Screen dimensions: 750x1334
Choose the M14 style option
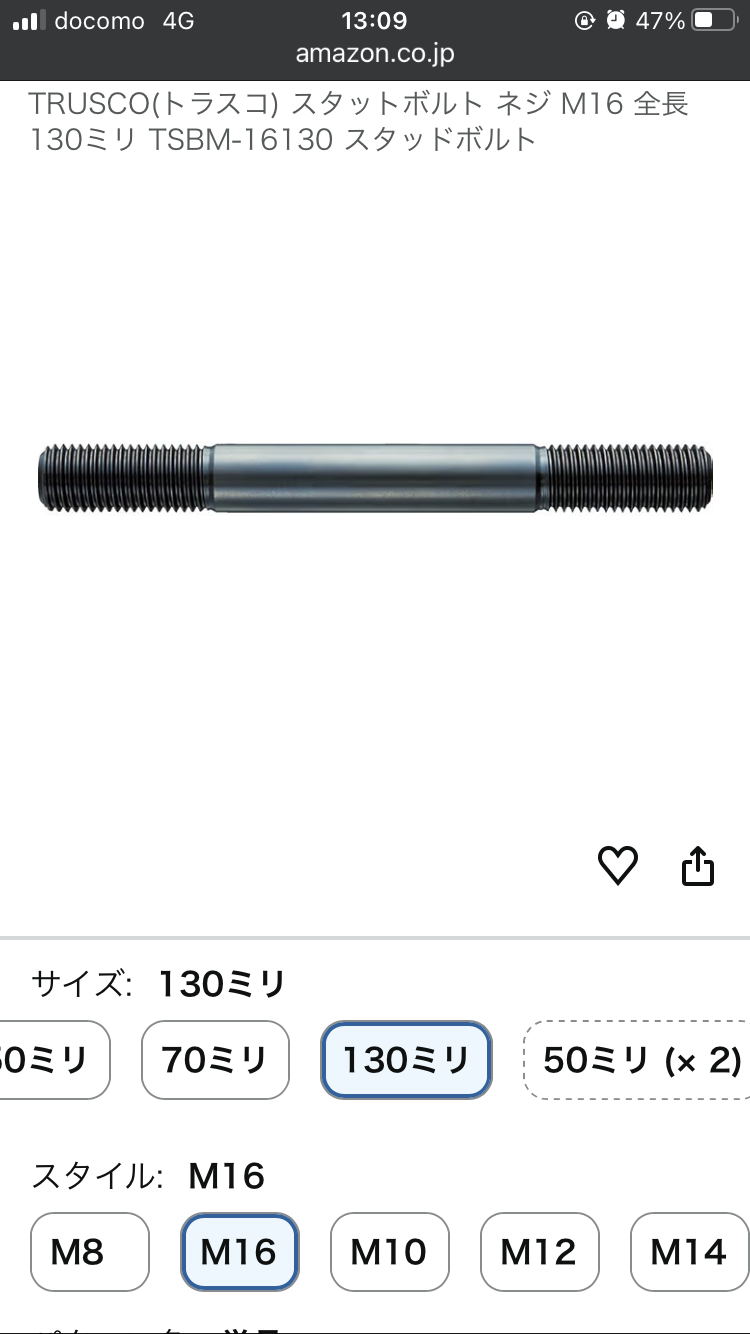coord(688,1252)
